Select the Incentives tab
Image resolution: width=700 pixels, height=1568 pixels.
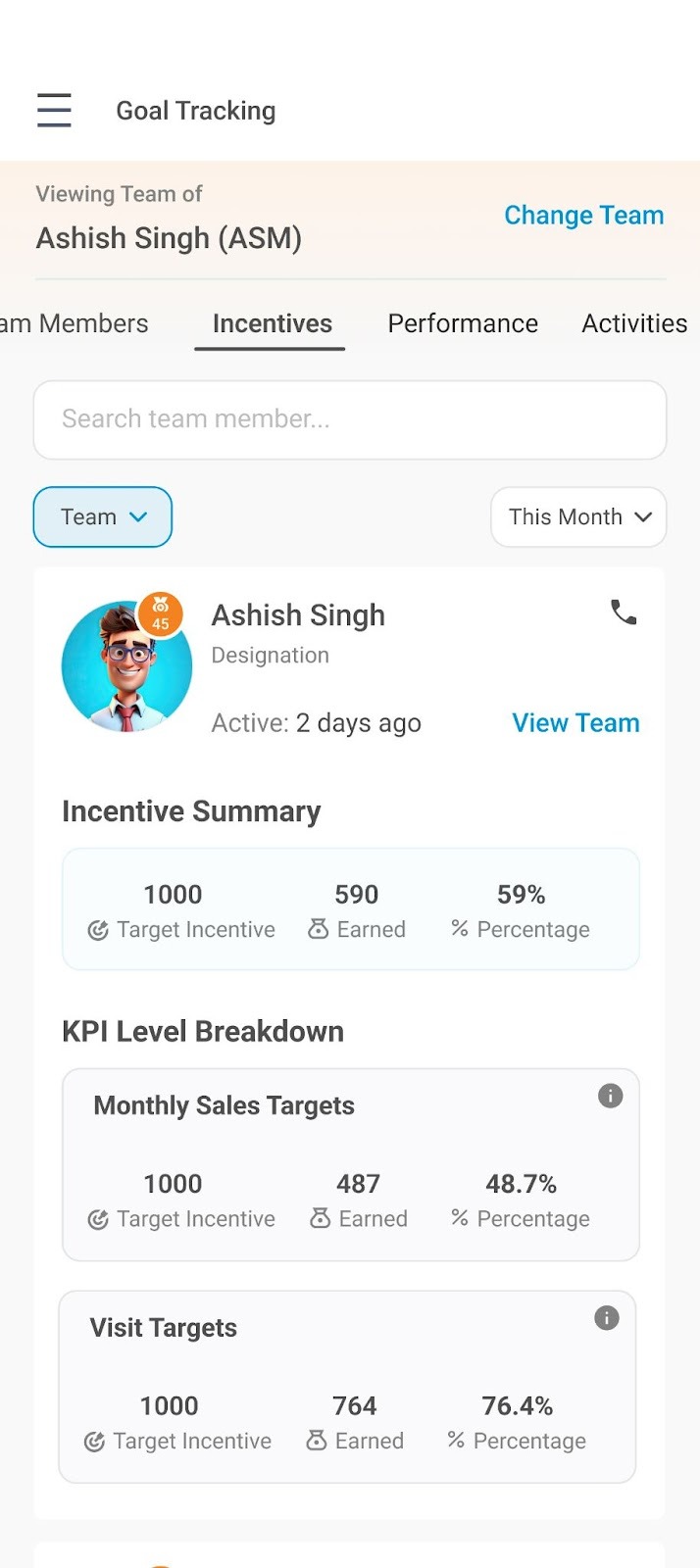272,324
